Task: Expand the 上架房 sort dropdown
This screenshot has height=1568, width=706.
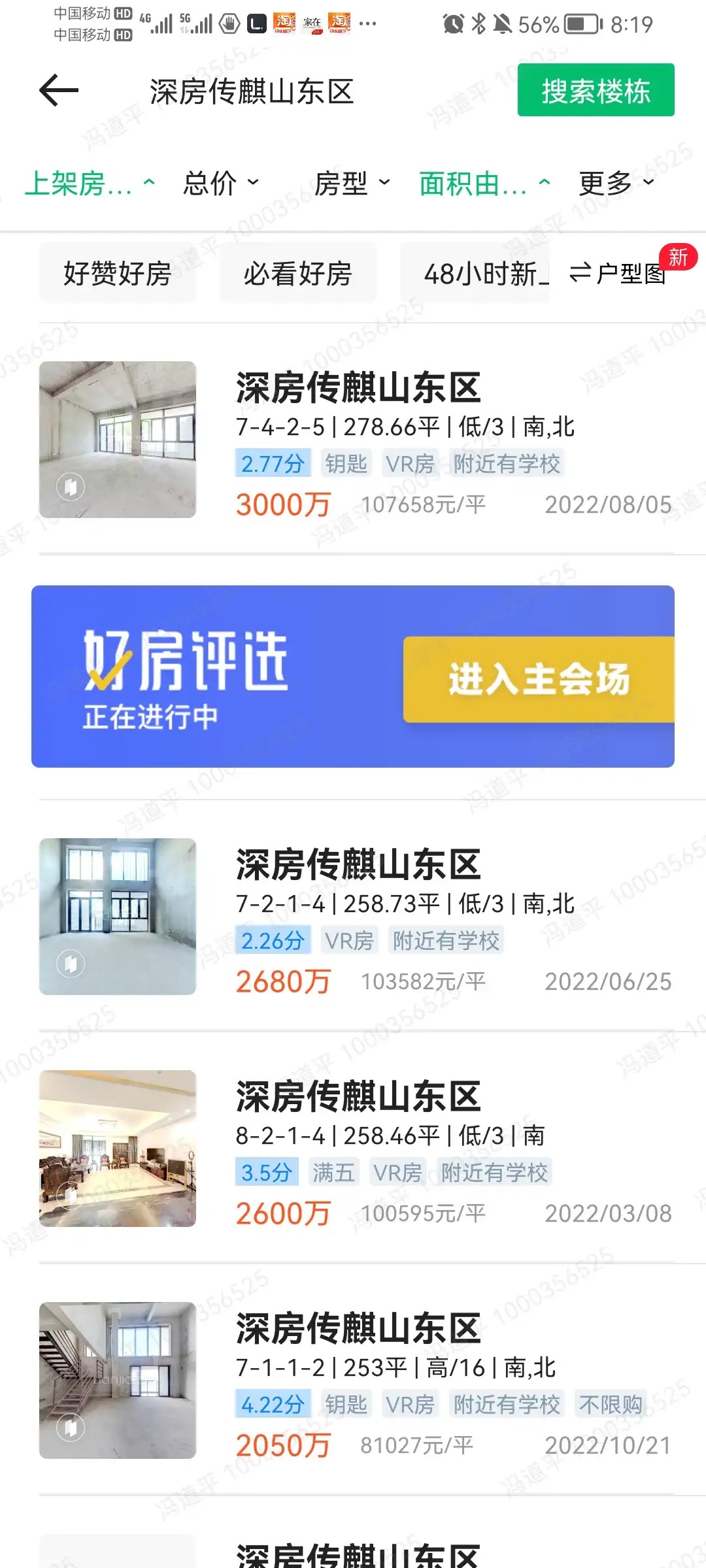Action: (x=89, y=184)
